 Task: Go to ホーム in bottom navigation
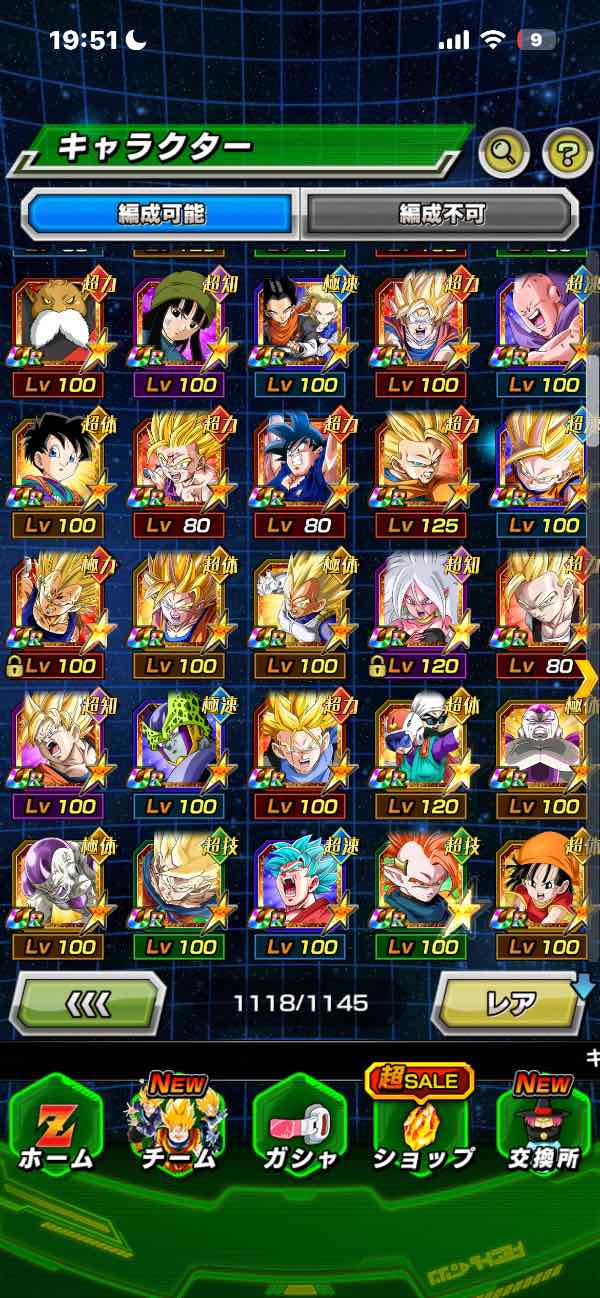click(55, 1125)
